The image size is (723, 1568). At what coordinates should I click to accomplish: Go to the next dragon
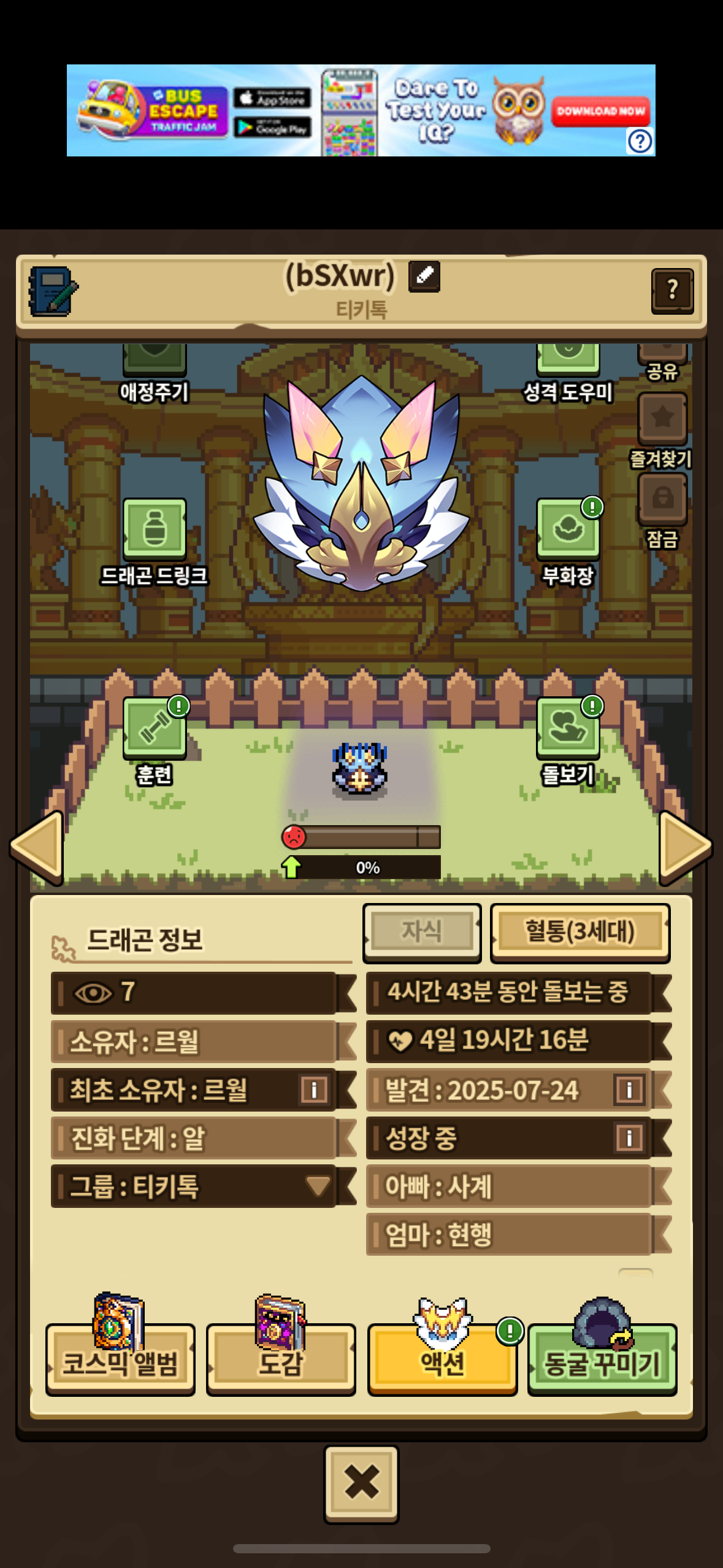tap(684, 847)
